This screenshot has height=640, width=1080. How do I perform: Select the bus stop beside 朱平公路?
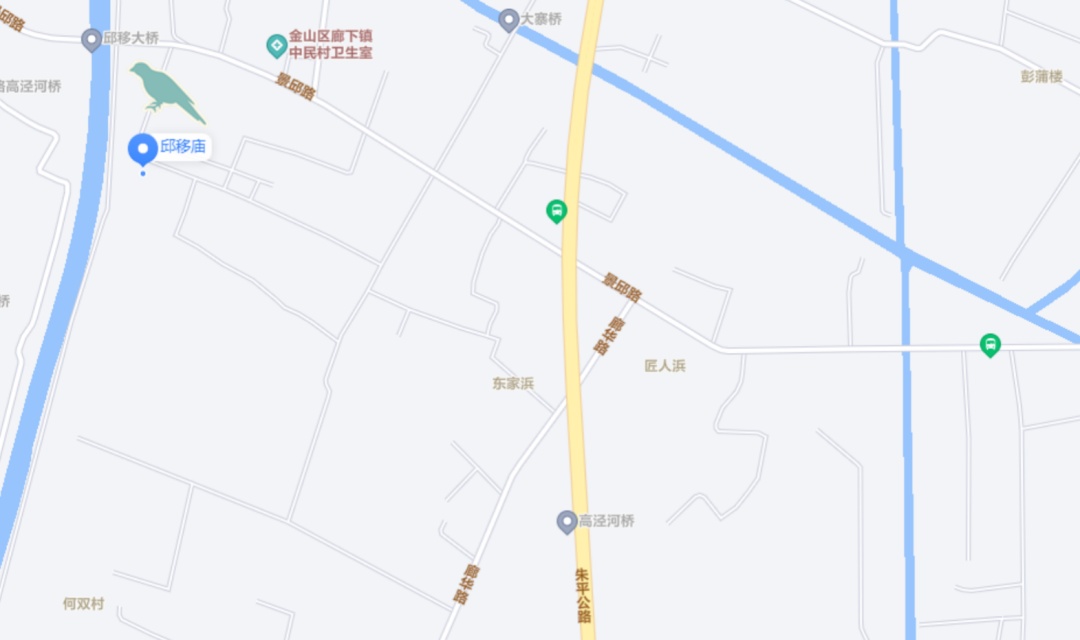click(x=557, y=210)
